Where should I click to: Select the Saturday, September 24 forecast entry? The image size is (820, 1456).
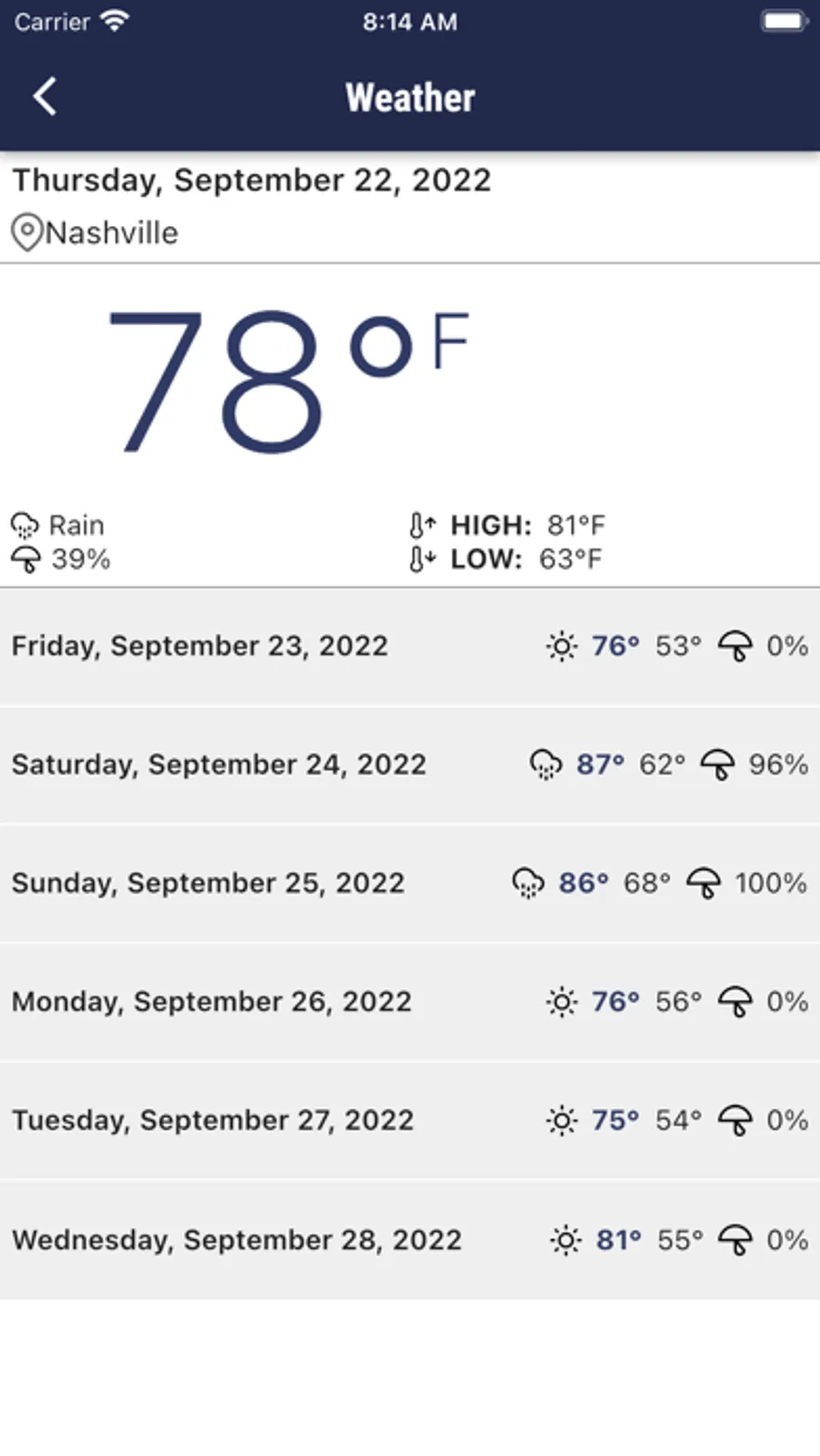[410, 764]
